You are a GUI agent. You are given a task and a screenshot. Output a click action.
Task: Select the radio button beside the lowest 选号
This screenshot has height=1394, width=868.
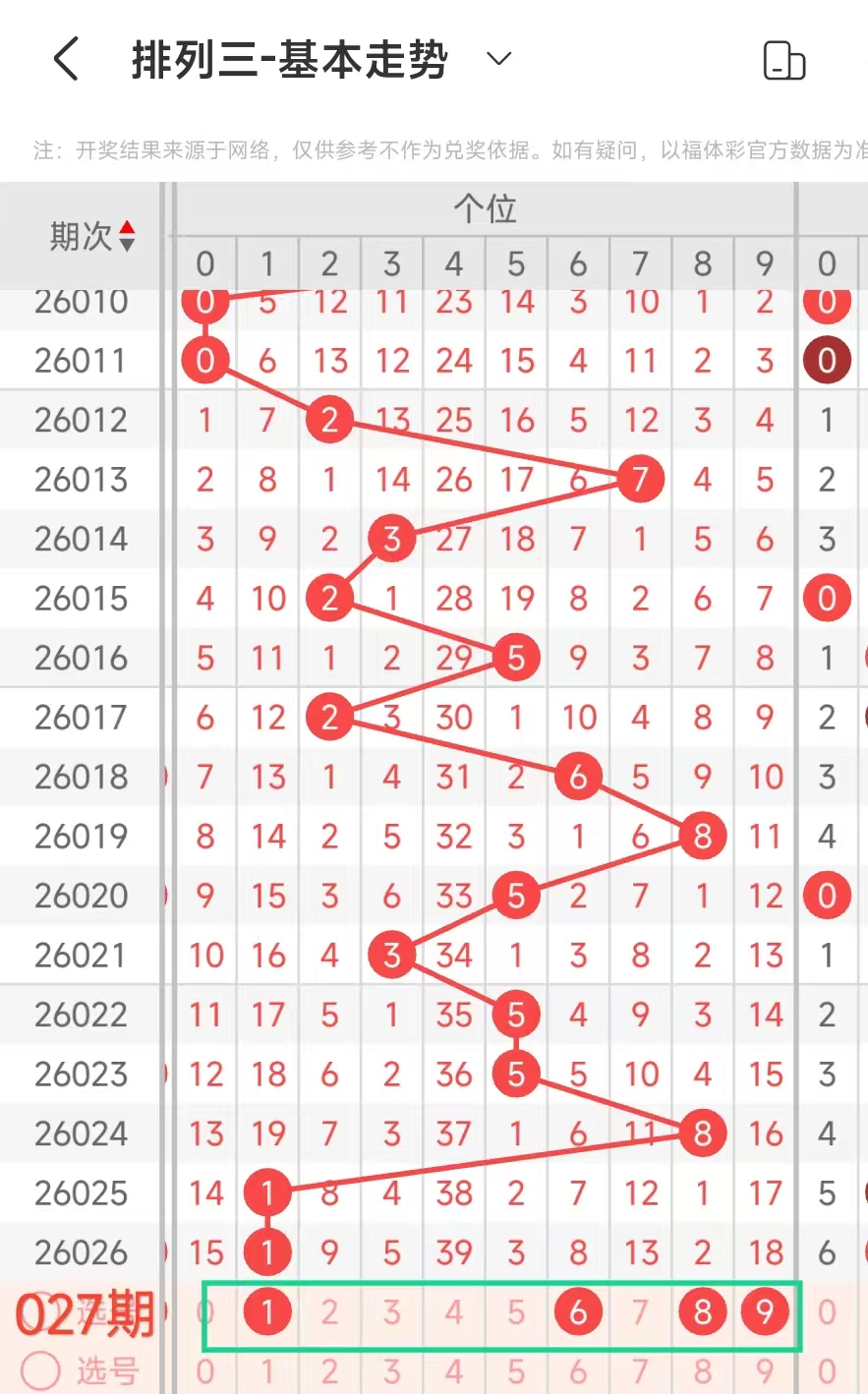coord(40,1370)
